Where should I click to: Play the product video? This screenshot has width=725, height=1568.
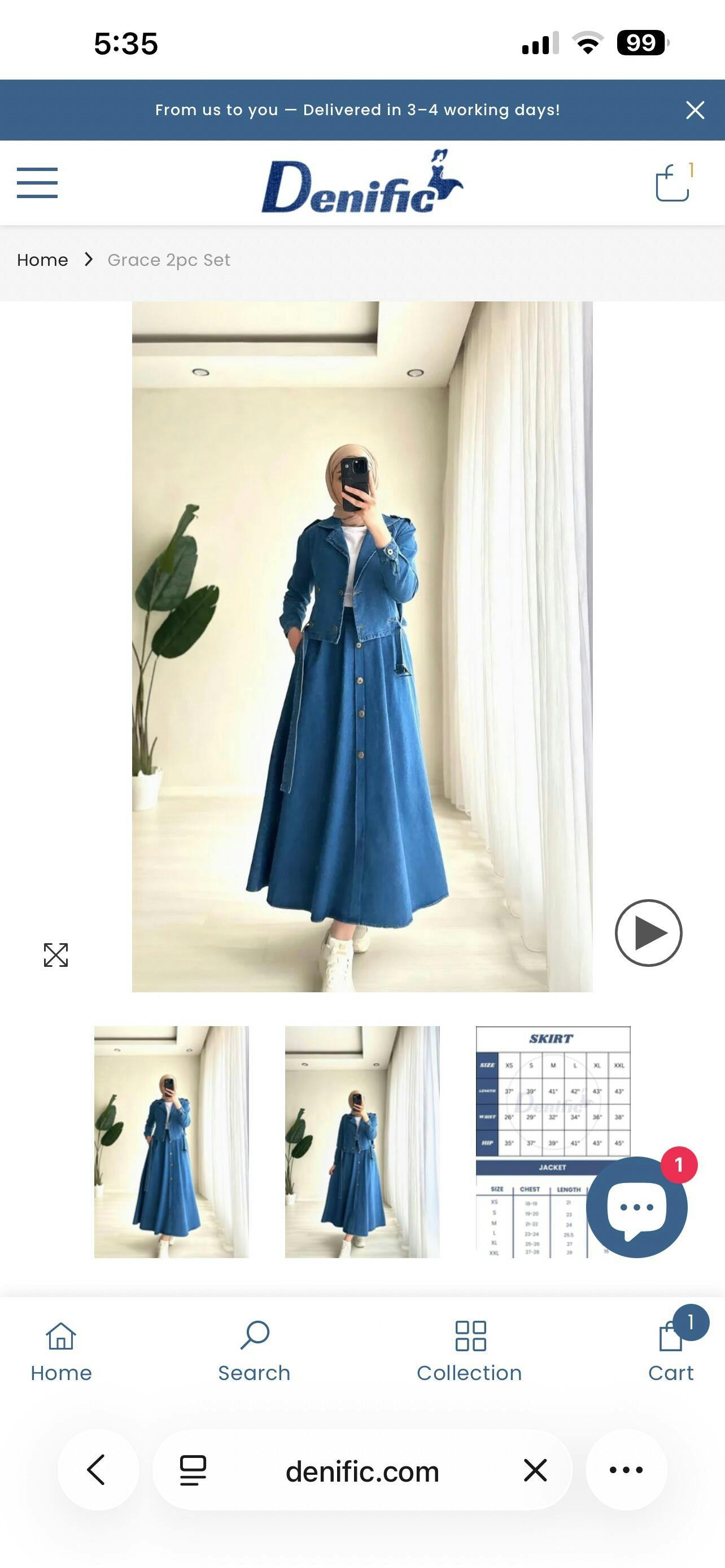tap(648, 932)
